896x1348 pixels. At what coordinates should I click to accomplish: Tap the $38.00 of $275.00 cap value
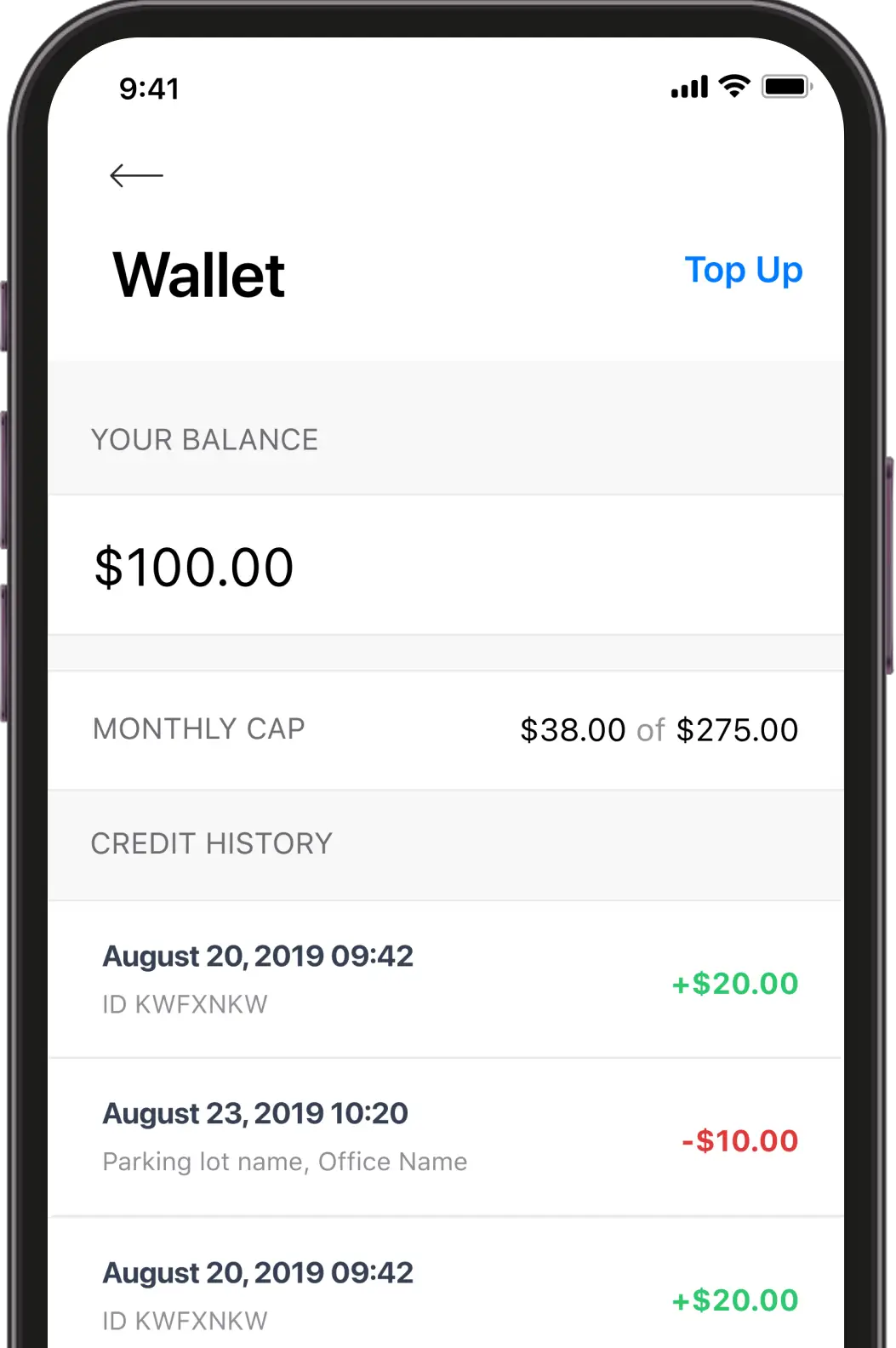(x=659, y=729)
